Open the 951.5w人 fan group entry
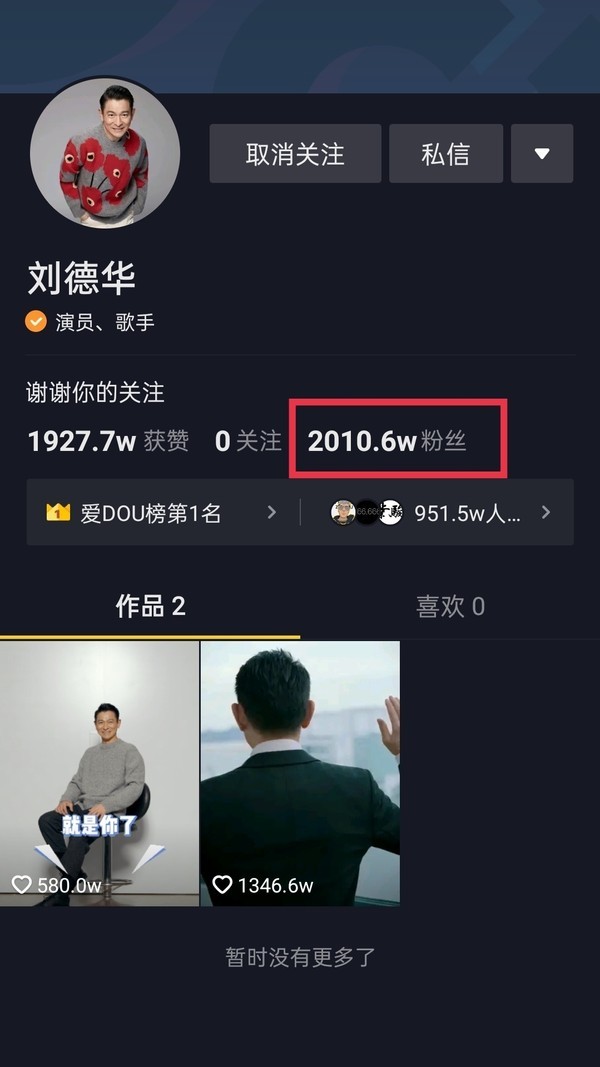The height and width of the screenshot is (1067, 600). click(x=440, y=513)
